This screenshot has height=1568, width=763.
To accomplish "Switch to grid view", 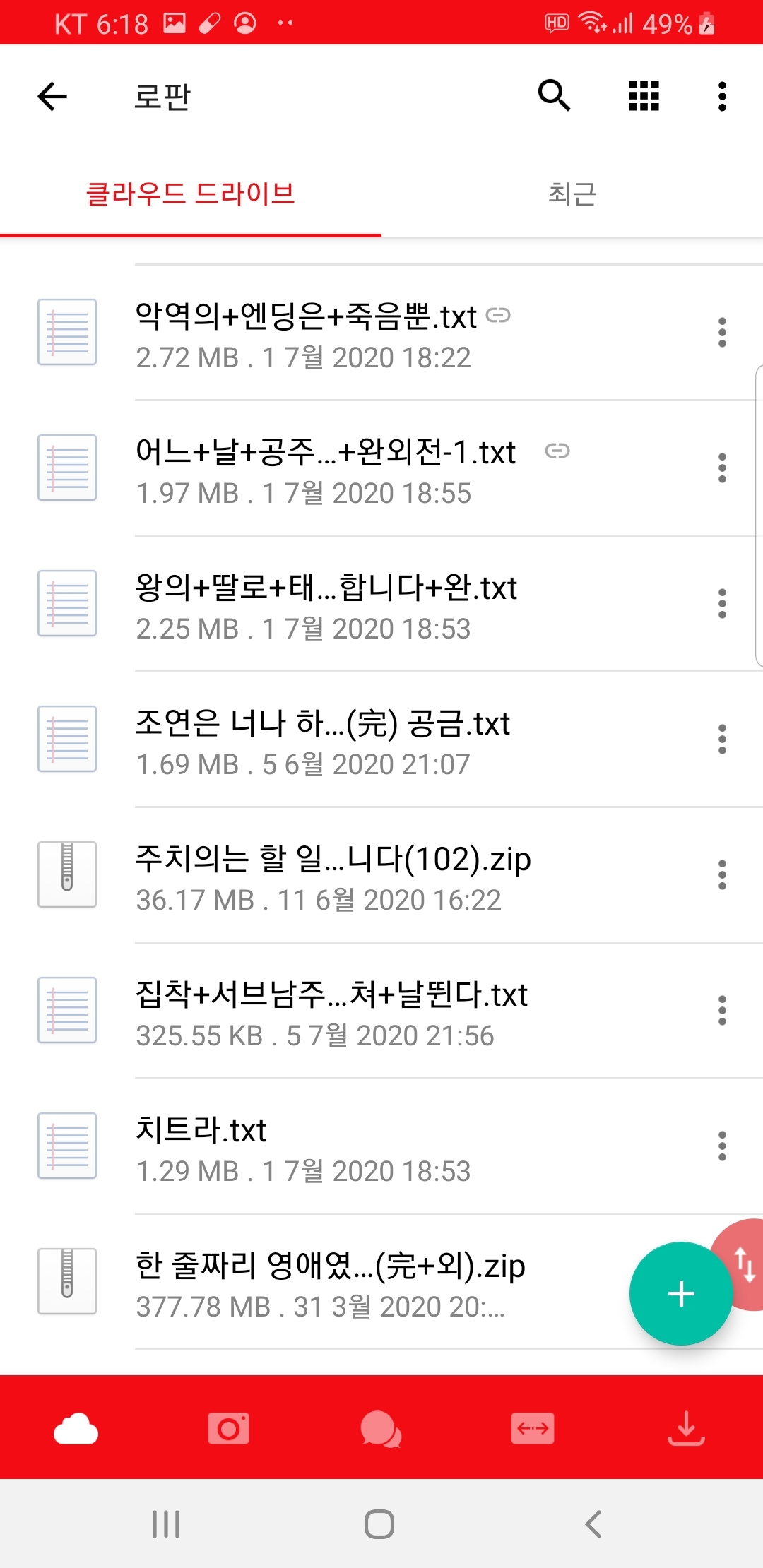I will pyautogui.click(x=644, y=96).
